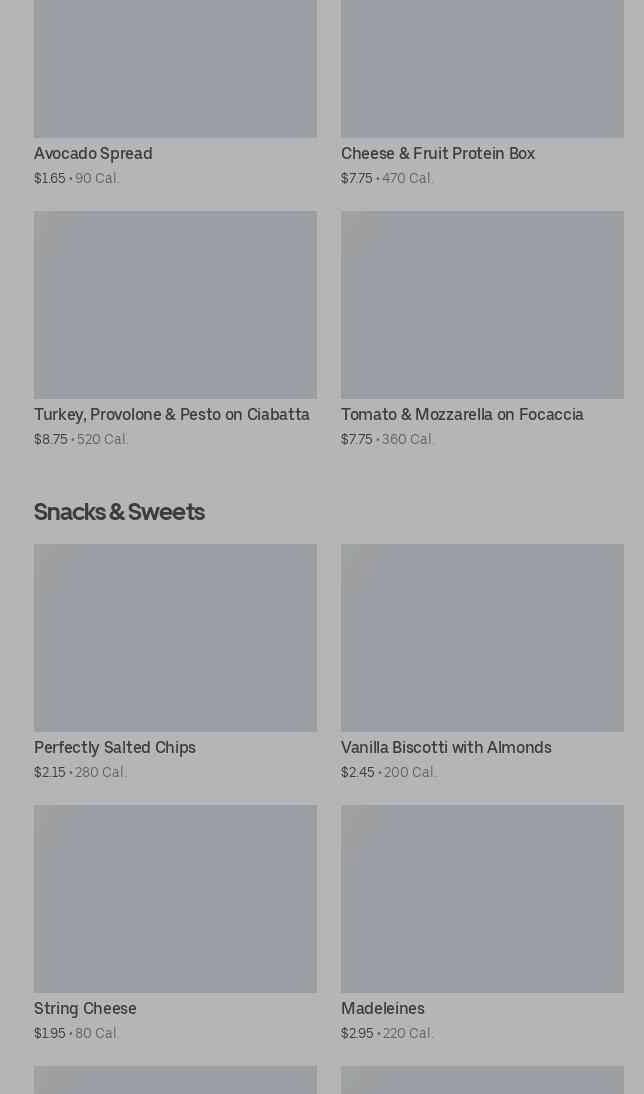Select Vanilla Biscotti with Almonds
The image size is (644, 1094).
(482, 661)
